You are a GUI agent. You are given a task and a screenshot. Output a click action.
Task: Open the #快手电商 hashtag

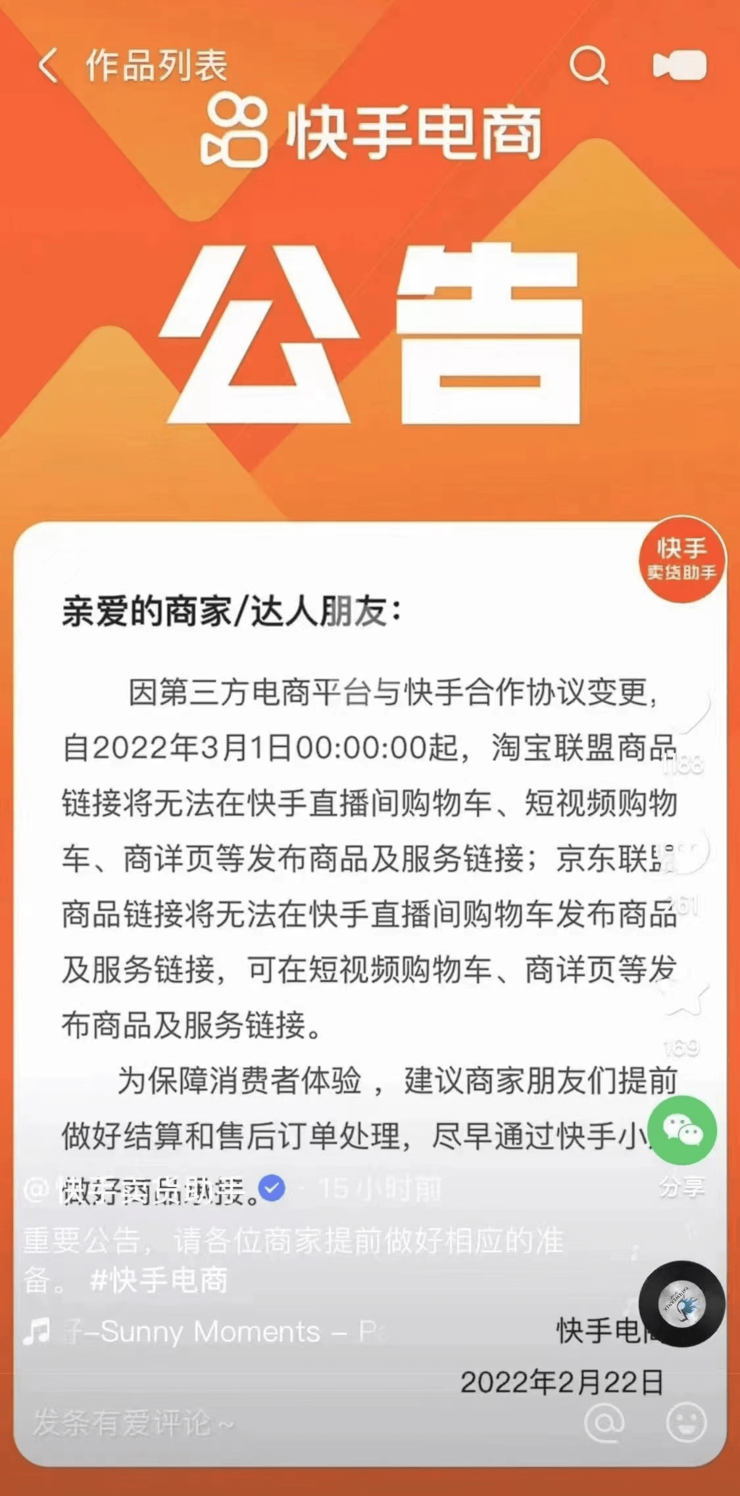coord(159,1280)
